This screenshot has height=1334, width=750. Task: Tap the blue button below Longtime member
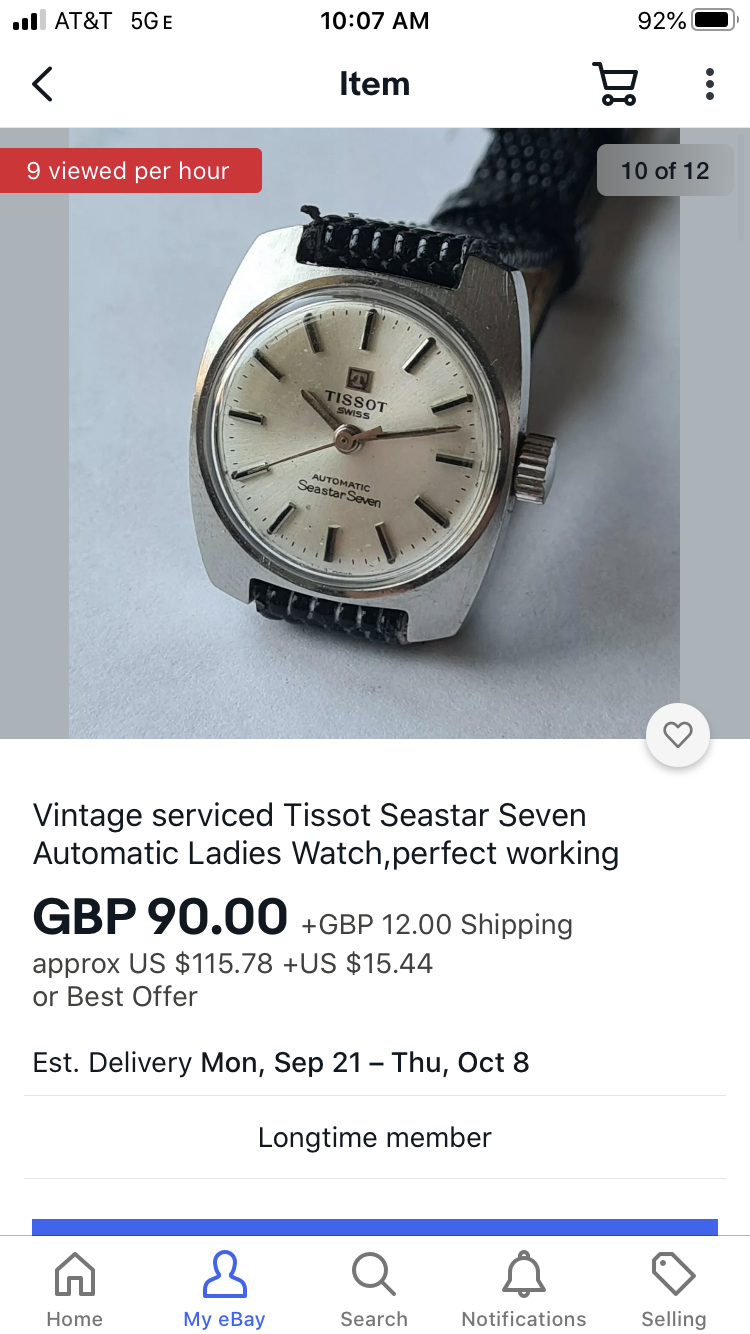pos(374,1227)
